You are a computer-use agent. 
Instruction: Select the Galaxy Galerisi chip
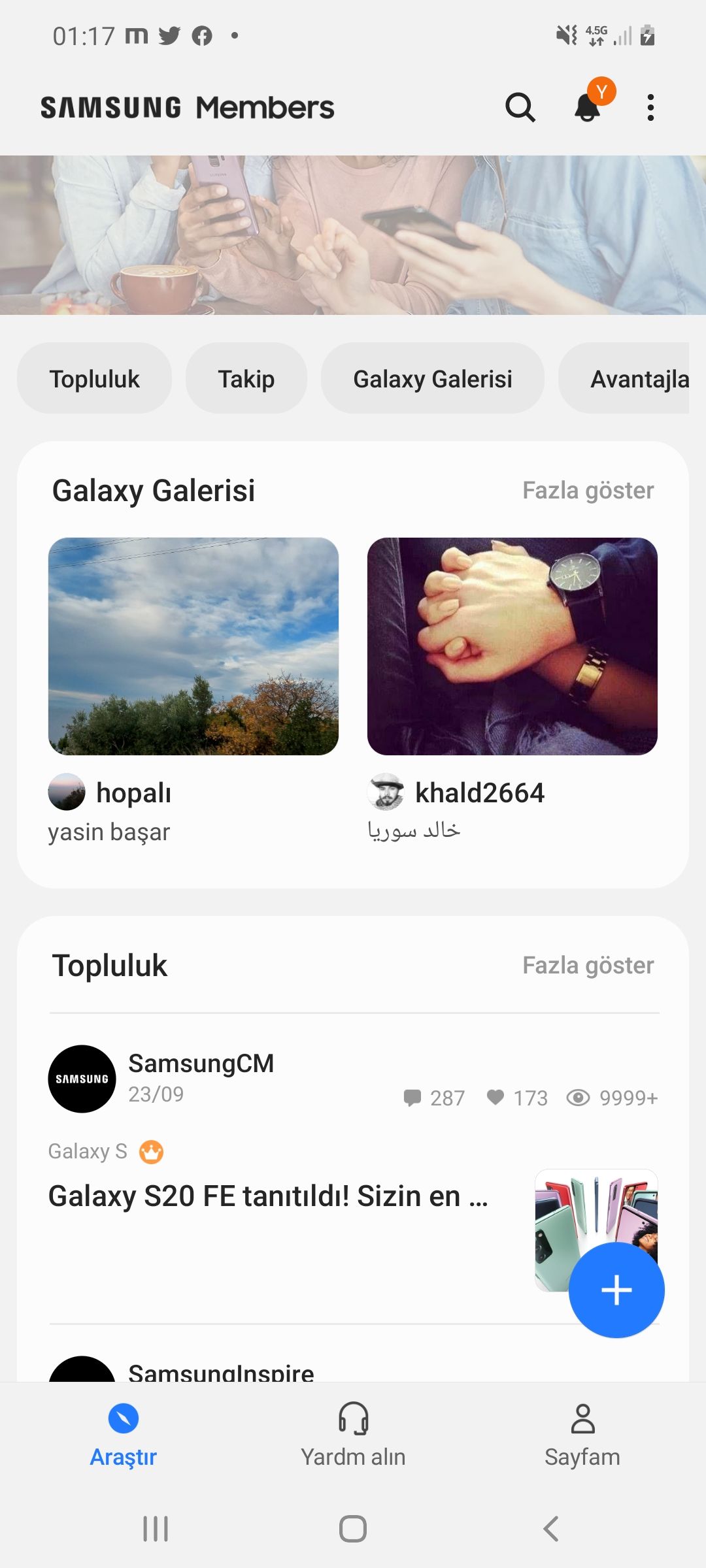(x=432, y=379)
